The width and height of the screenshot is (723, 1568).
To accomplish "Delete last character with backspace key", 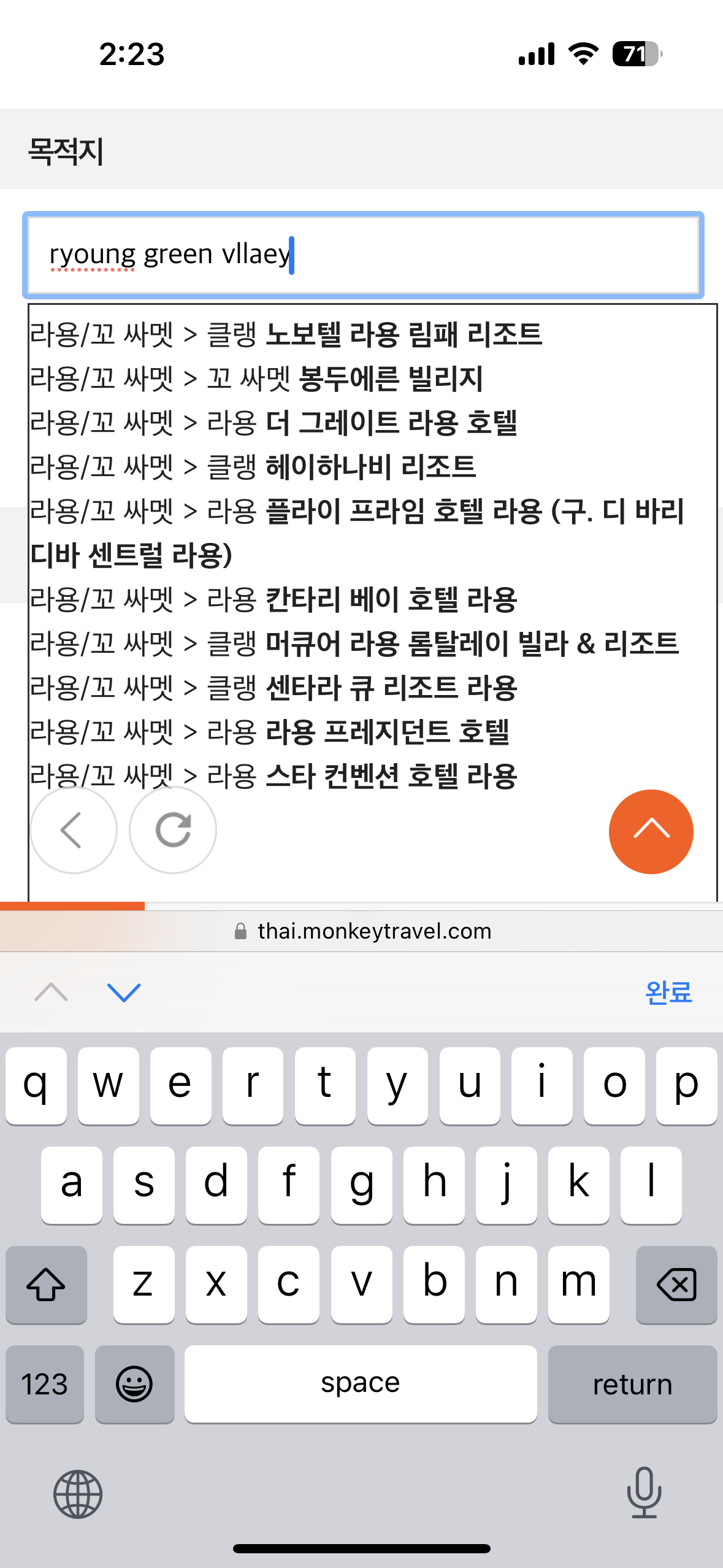I will click(676, 1285).
